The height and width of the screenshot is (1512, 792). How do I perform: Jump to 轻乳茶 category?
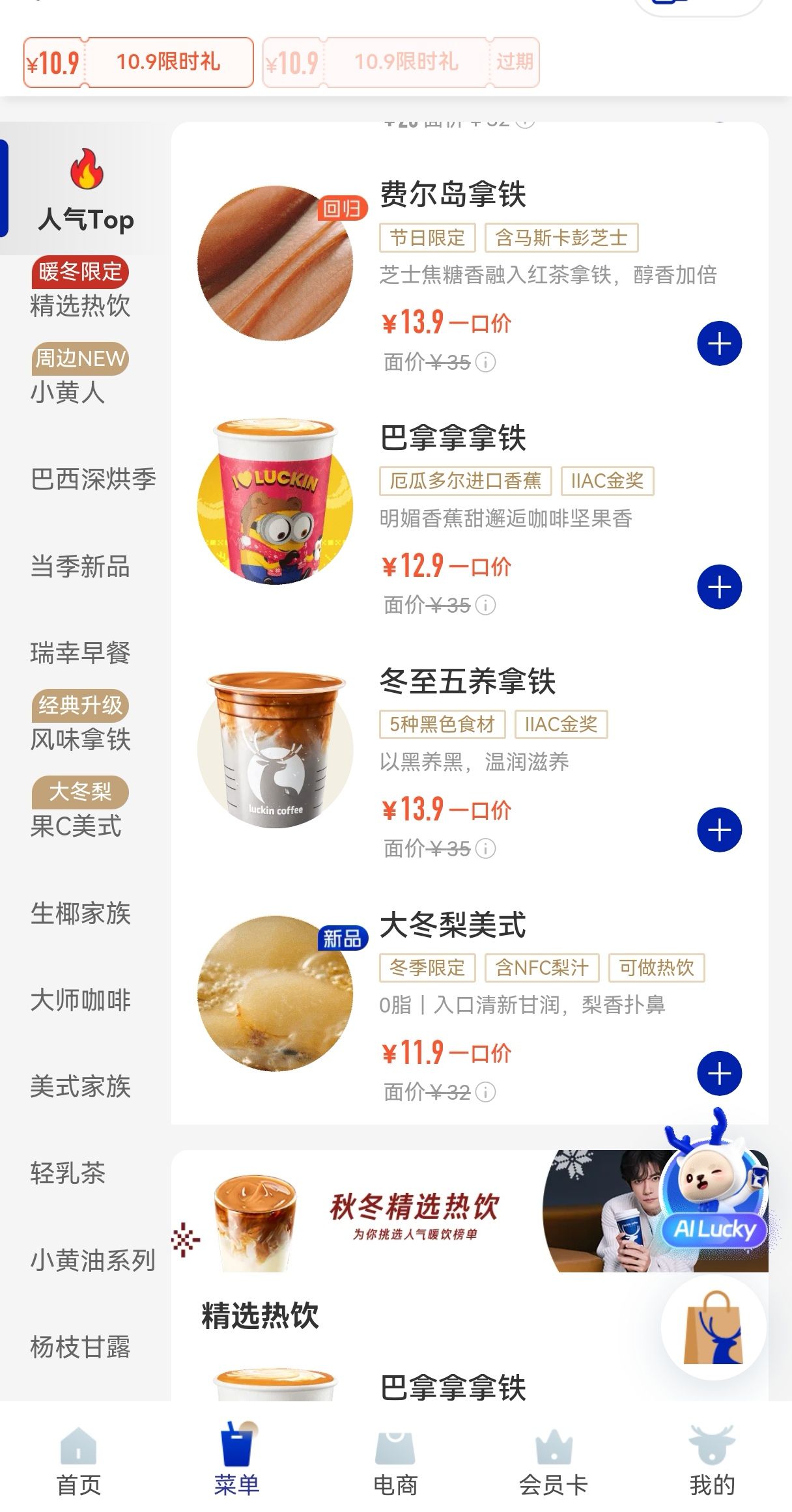tap(68, 1173)
